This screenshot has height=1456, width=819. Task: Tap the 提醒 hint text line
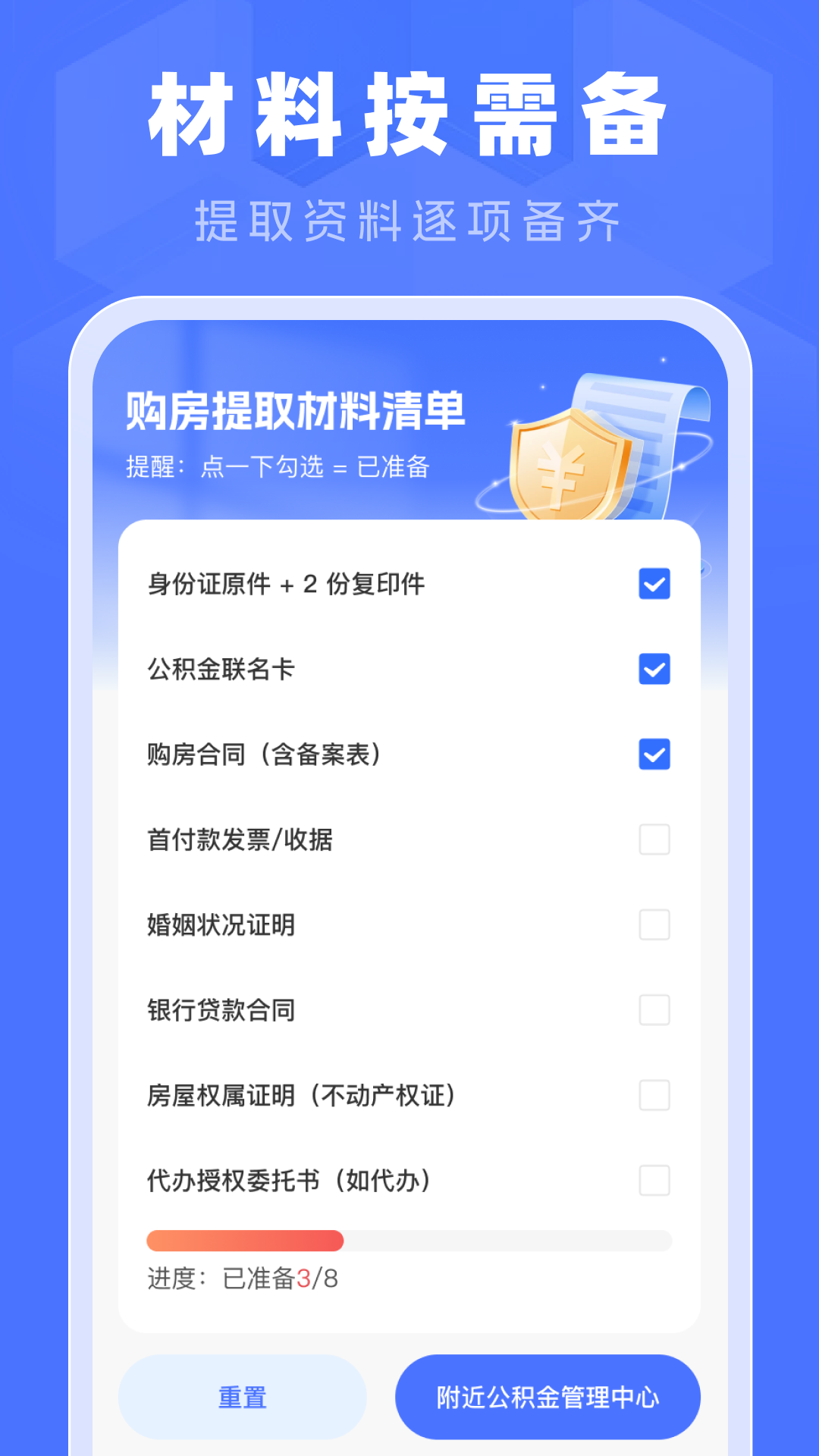click(277, 468)
